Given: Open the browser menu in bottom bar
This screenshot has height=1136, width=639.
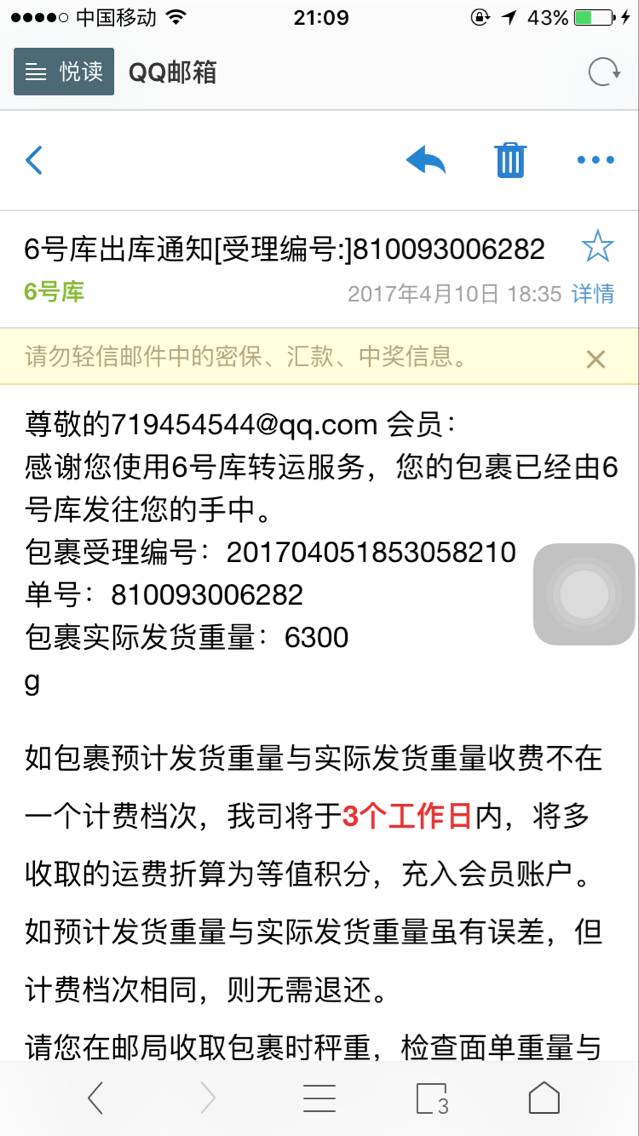Looking at the screenshot, I should (320, 1098).
